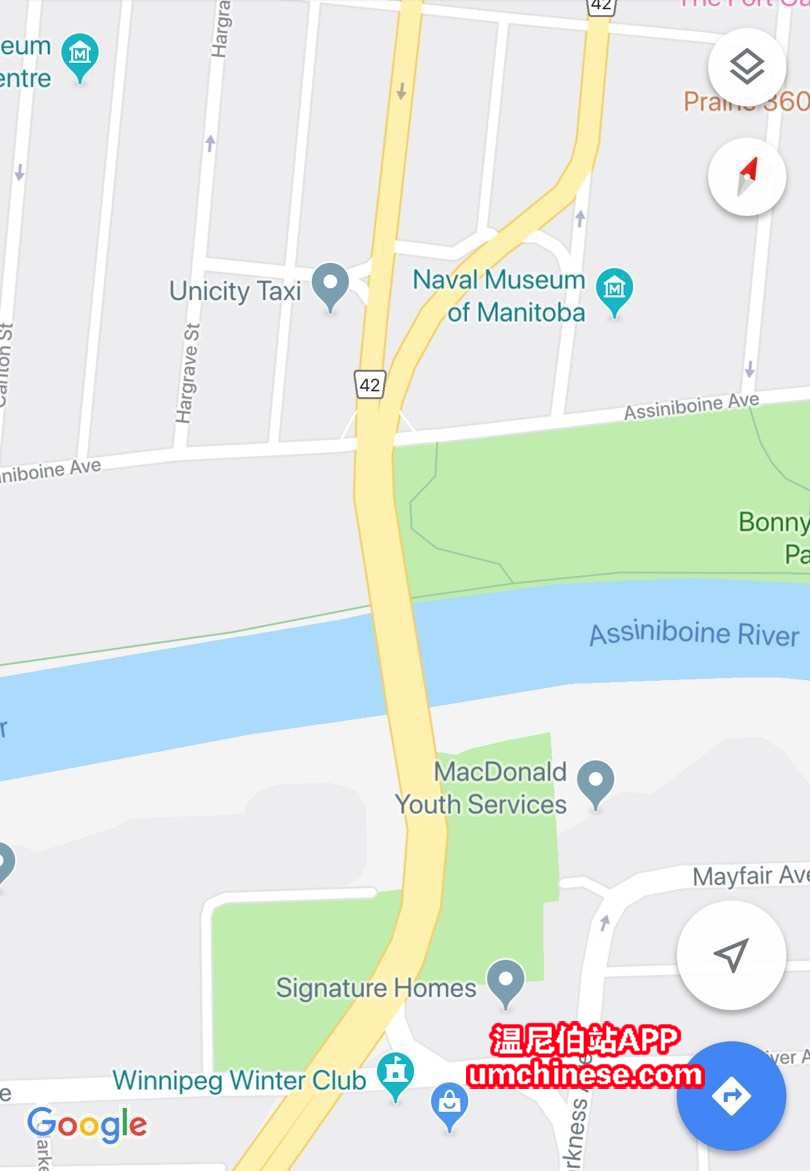Select the Signature Homes pin
This screenshot has height=1171, width=810.
click(x=506, y=983)
